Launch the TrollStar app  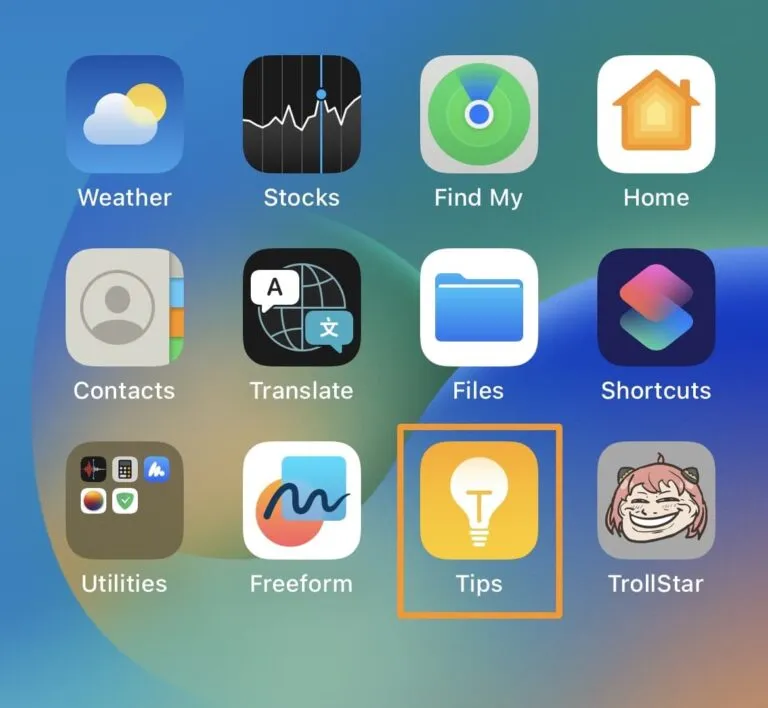[x=656, y=500]
